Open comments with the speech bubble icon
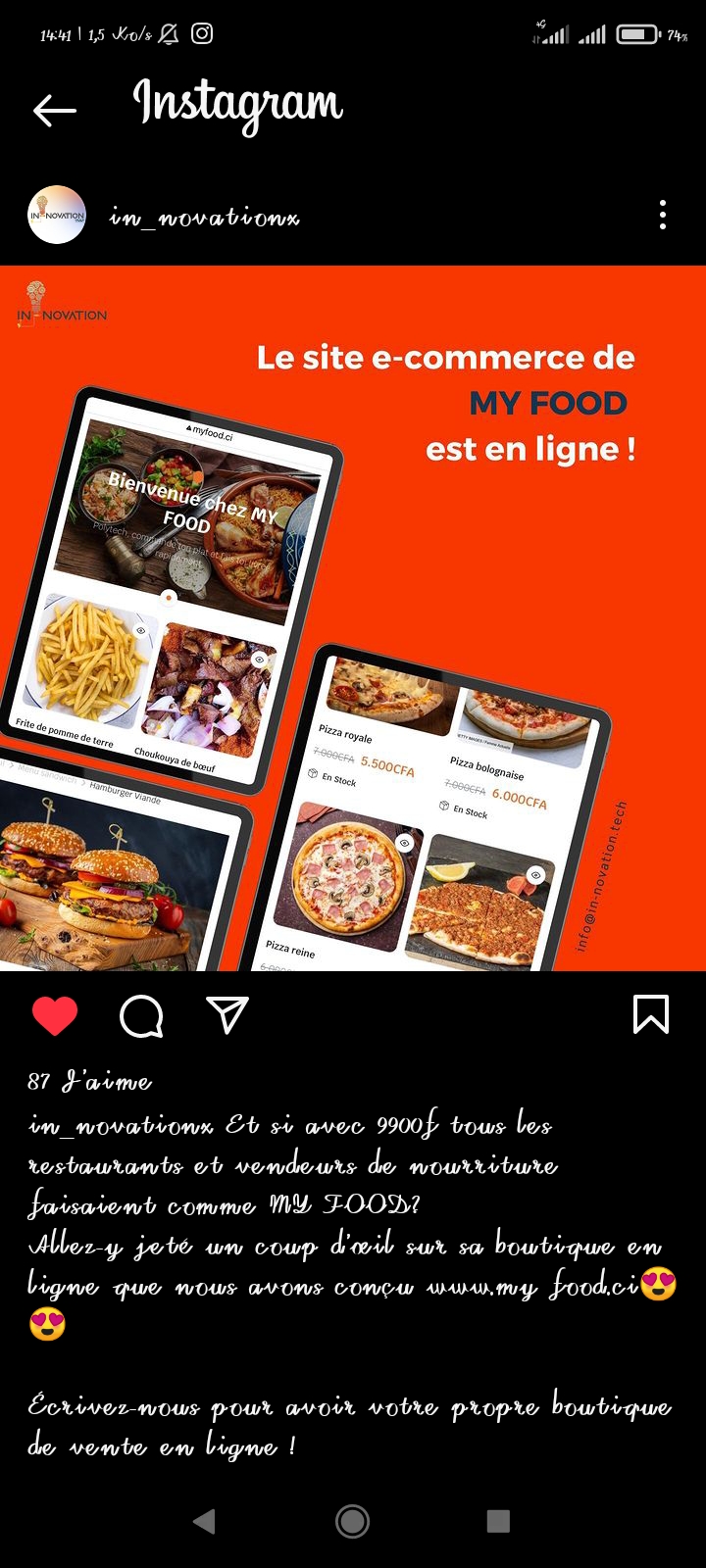Viewport: 706px width, 1568px height. [141, 1016]
